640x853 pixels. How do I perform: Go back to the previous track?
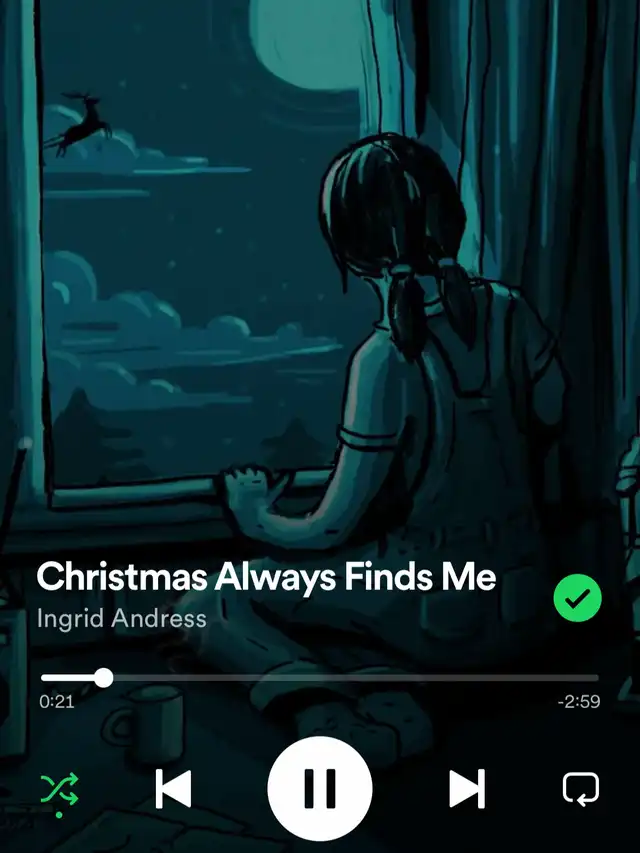(x=174, y=789)
